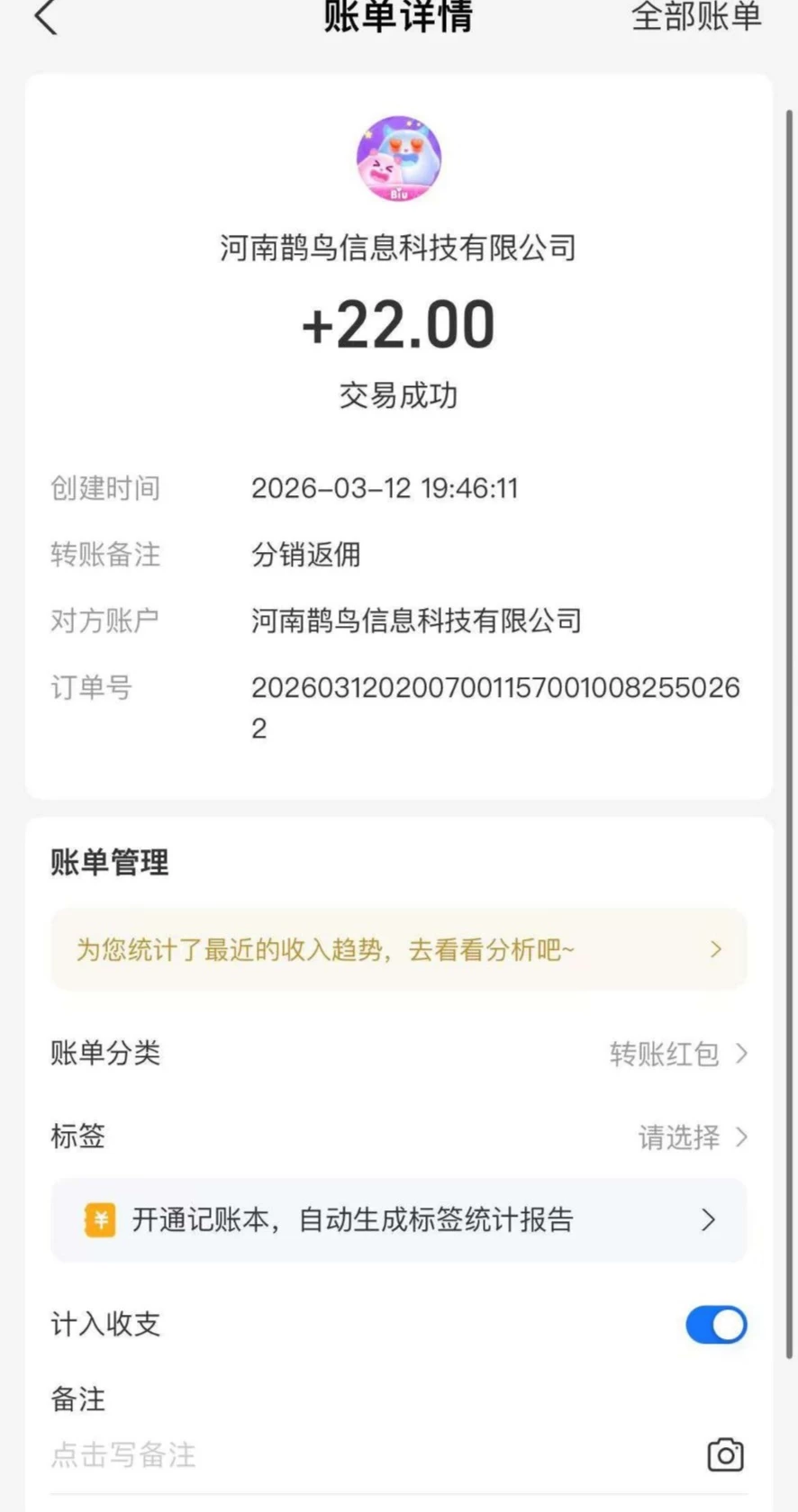Go back from the 账单详情 page

[46, 17]
